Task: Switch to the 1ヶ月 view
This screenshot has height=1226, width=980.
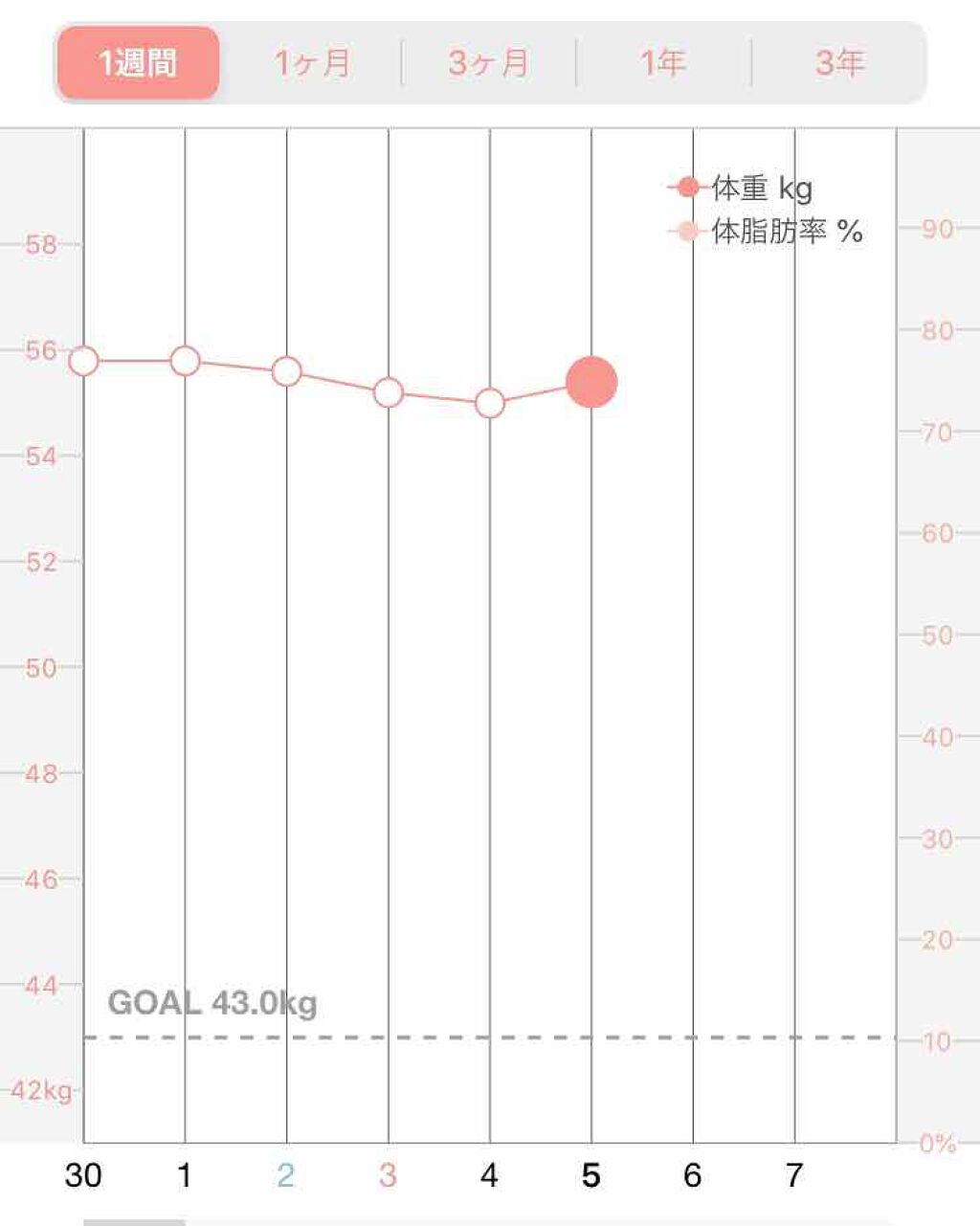Action: (312, 63)
